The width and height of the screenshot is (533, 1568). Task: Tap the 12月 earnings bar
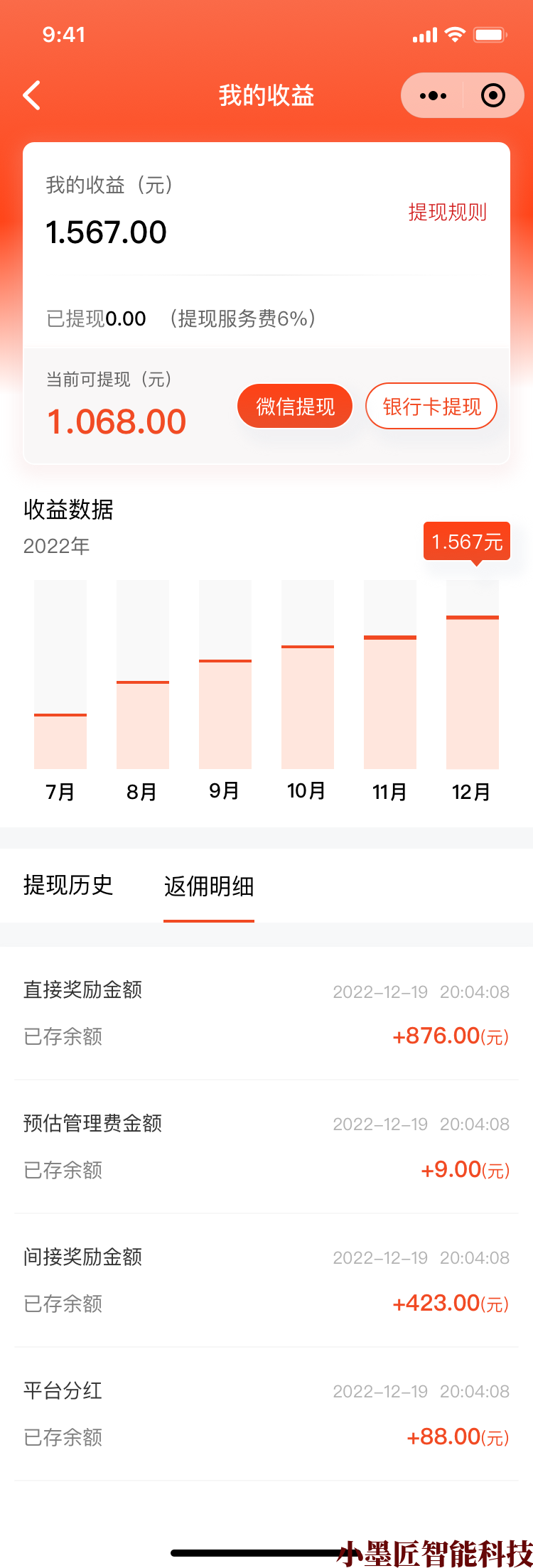[473, 693]
